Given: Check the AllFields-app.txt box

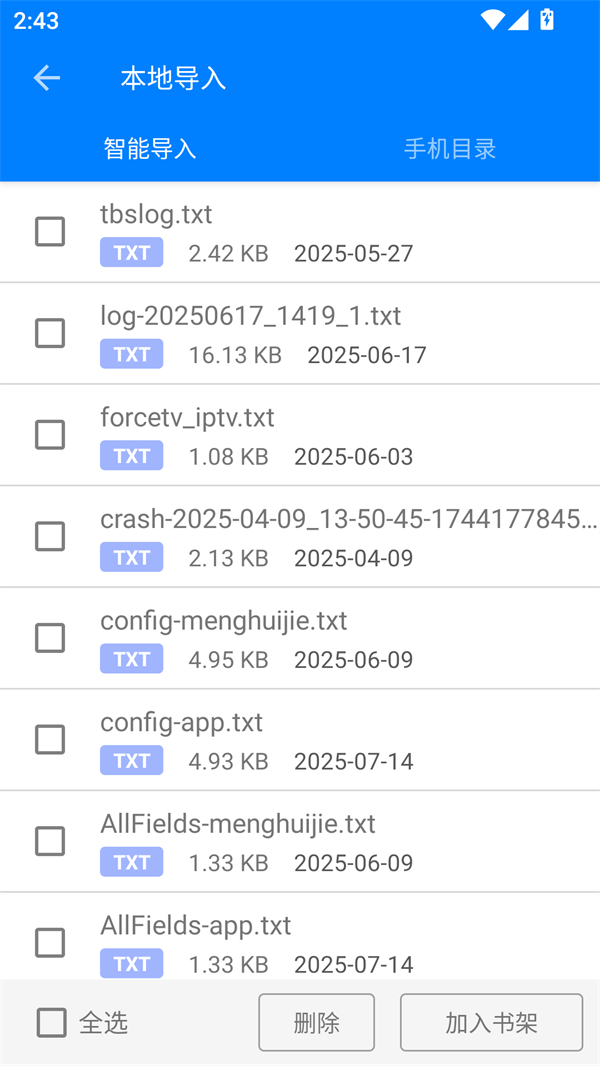Looking at the screenshot, I should click(x=50, y=943).
